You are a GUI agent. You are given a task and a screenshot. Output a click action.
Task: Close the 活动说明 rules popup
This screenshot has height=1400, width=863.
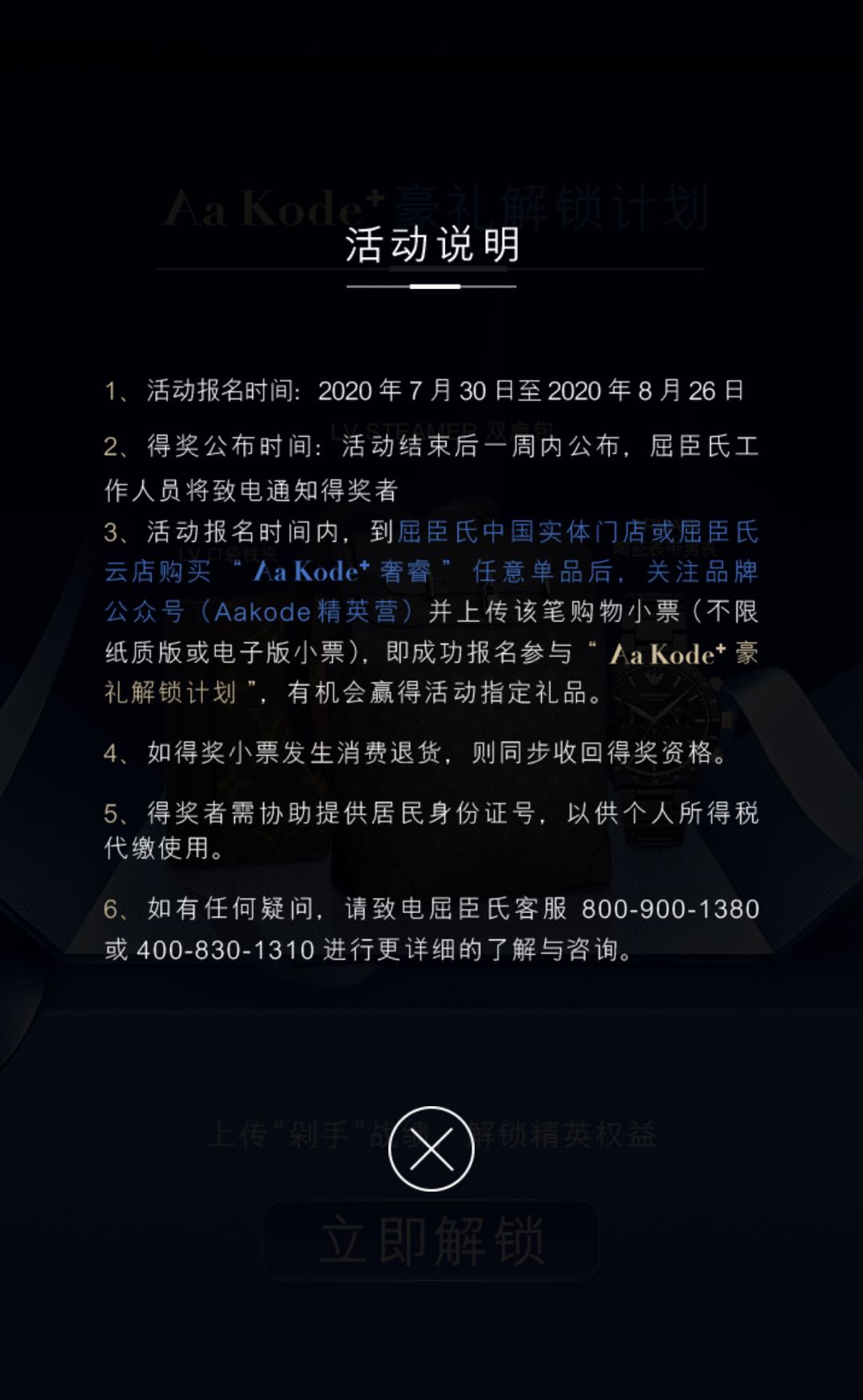point(431,1148)
